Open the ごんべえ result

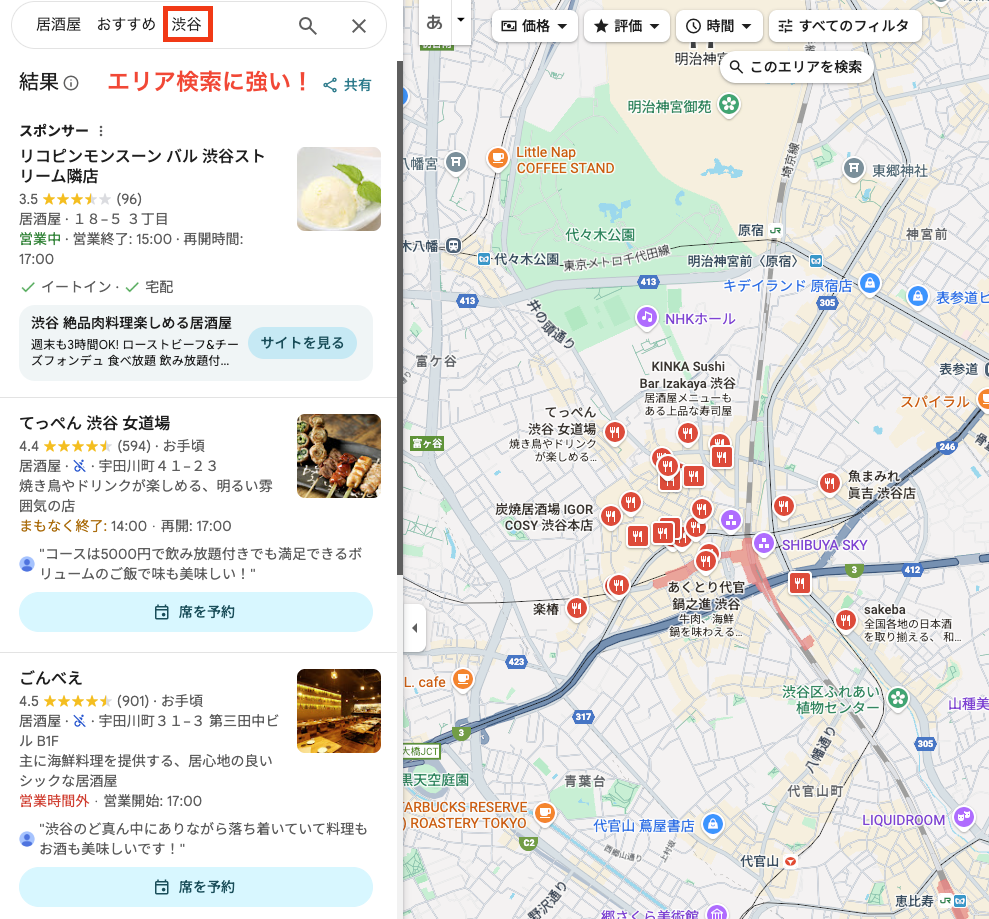[51, 678]
